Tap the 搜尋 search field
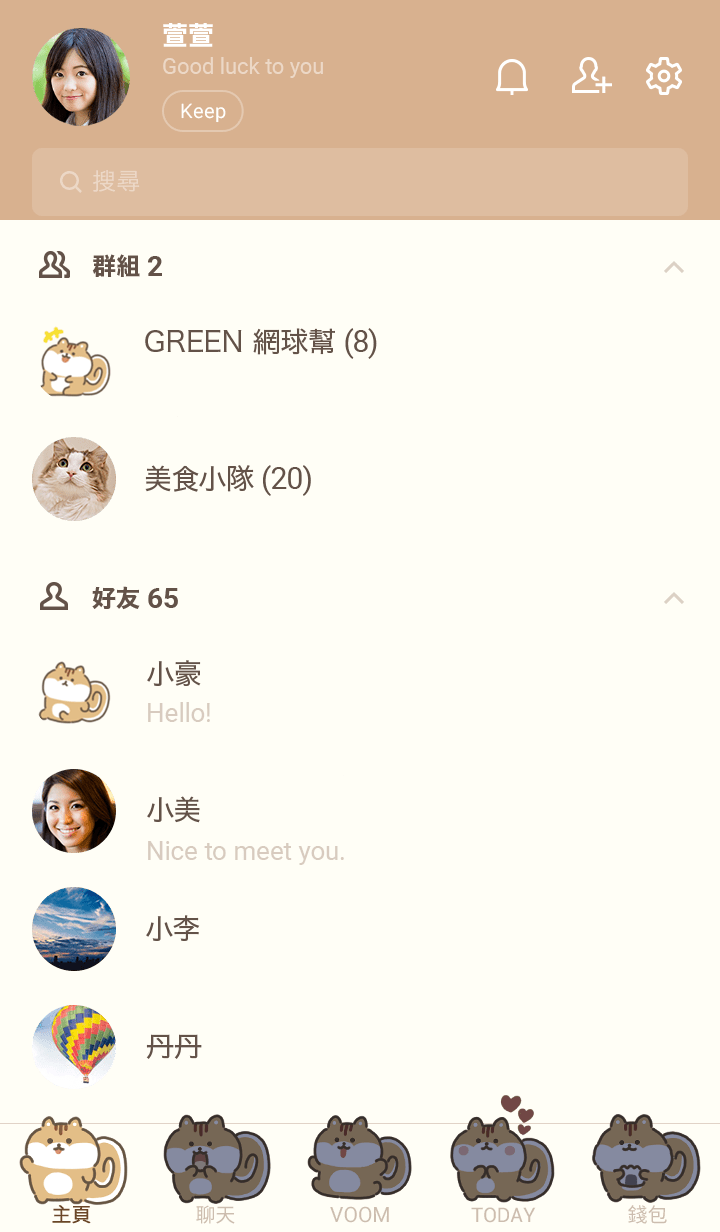Screen dimensions: 720x1232 click(x=360, y=182)
